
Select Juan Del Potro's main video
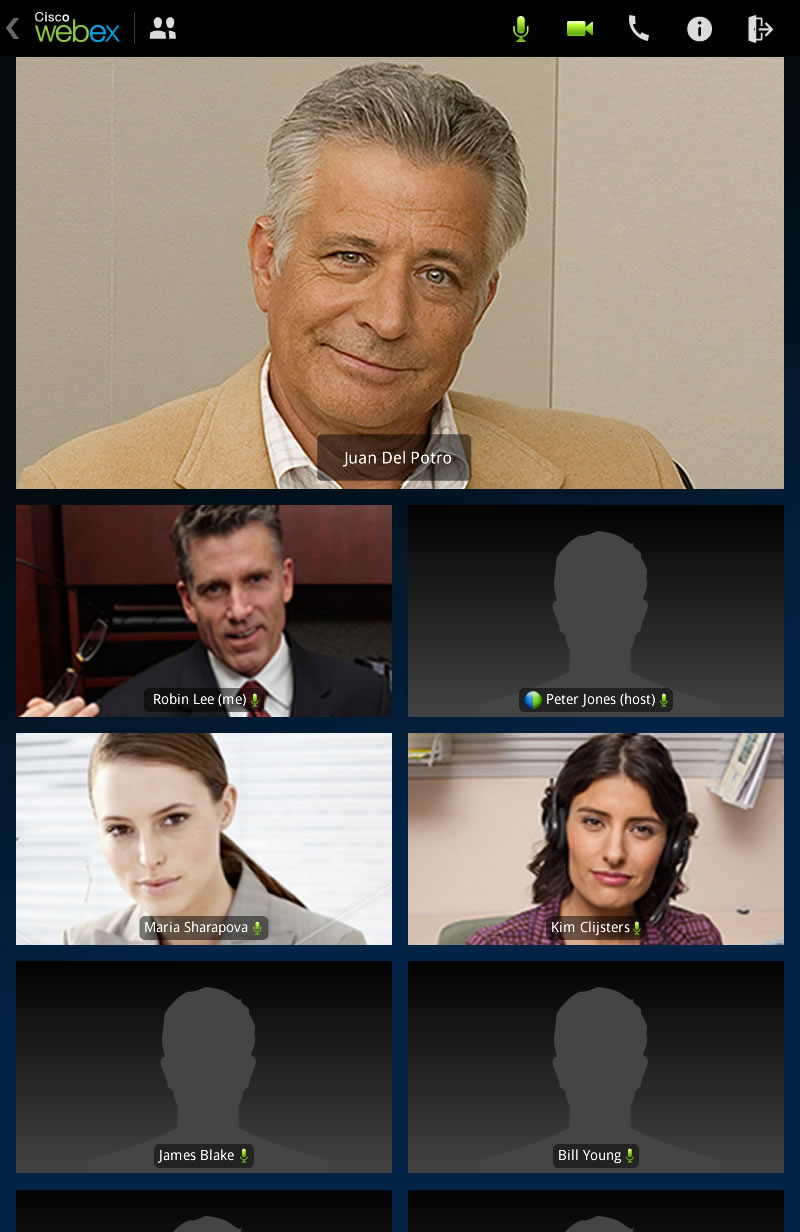pos(400,272)
